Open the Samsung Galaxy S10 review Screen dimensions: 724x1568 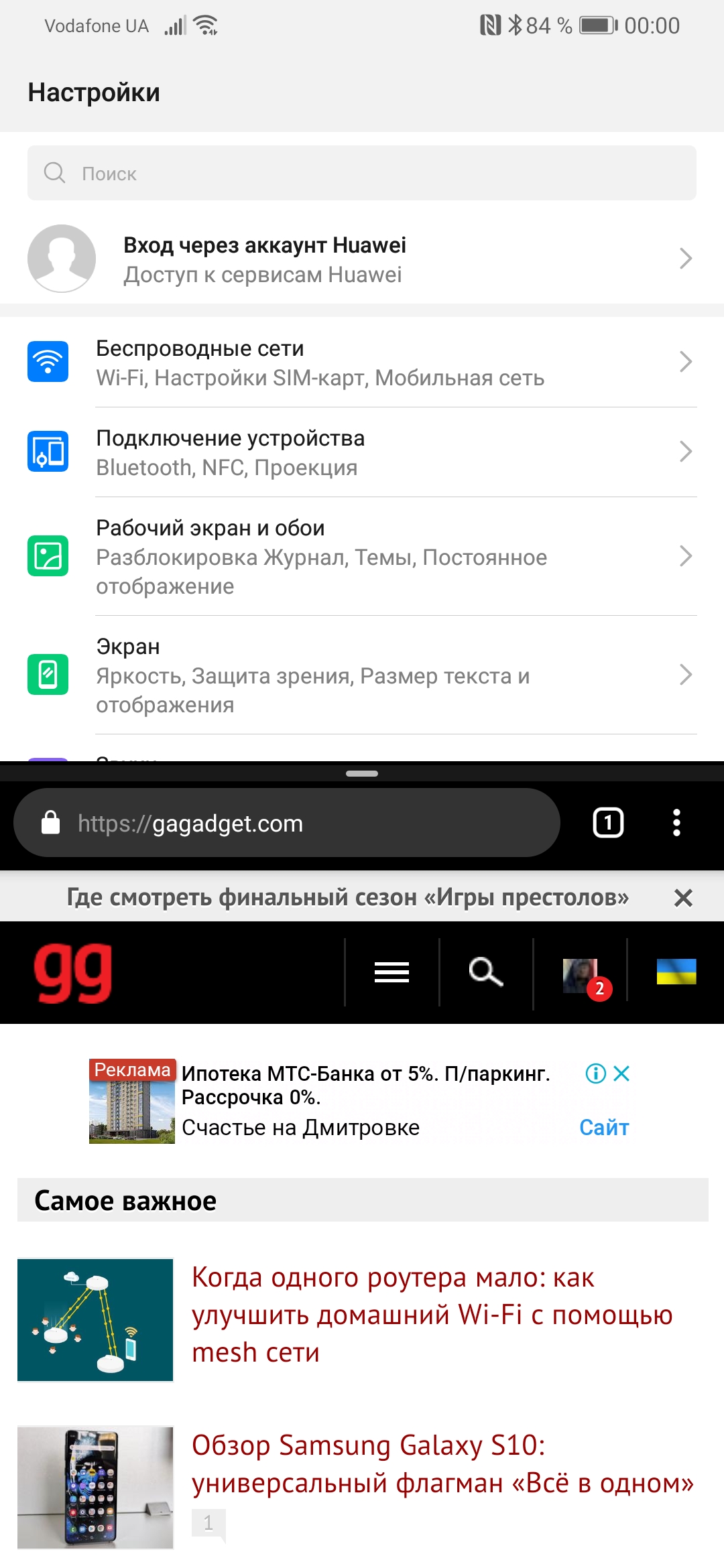tap(442, 1464)
